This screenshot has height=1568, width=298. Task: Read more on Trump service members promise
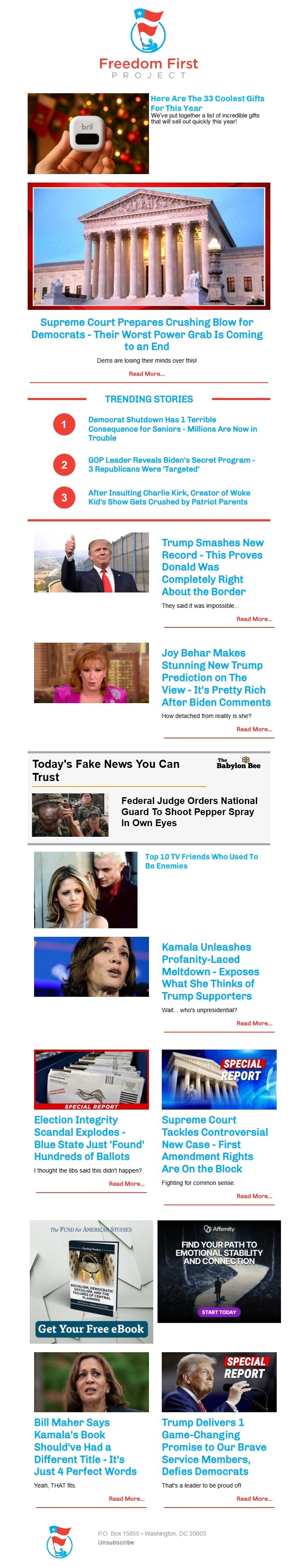tap(254, 1498)
